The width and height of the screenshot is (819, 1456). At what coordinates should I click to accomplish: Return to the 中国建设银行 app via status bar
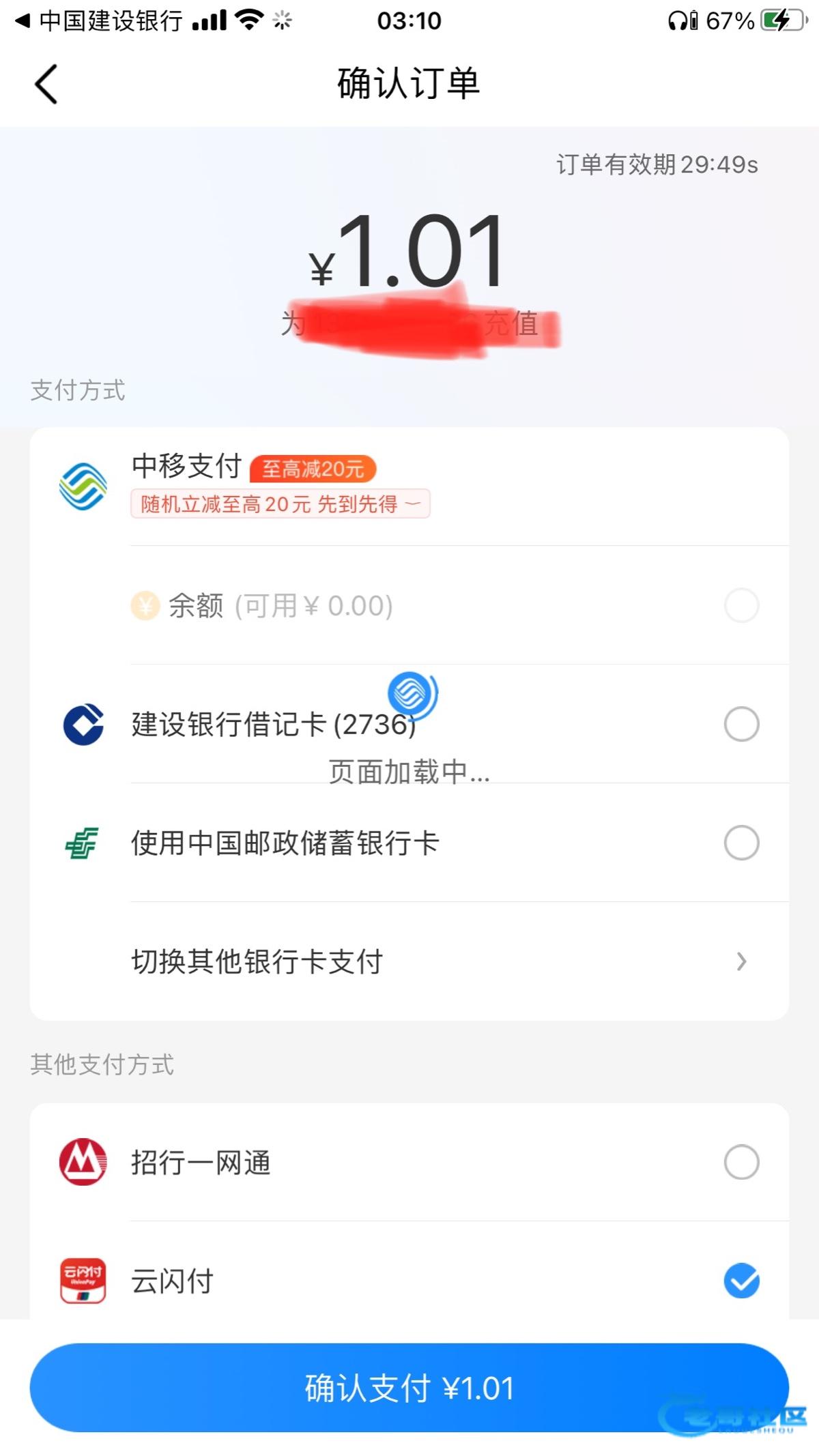pyautogui.click(x=99, y=21)
